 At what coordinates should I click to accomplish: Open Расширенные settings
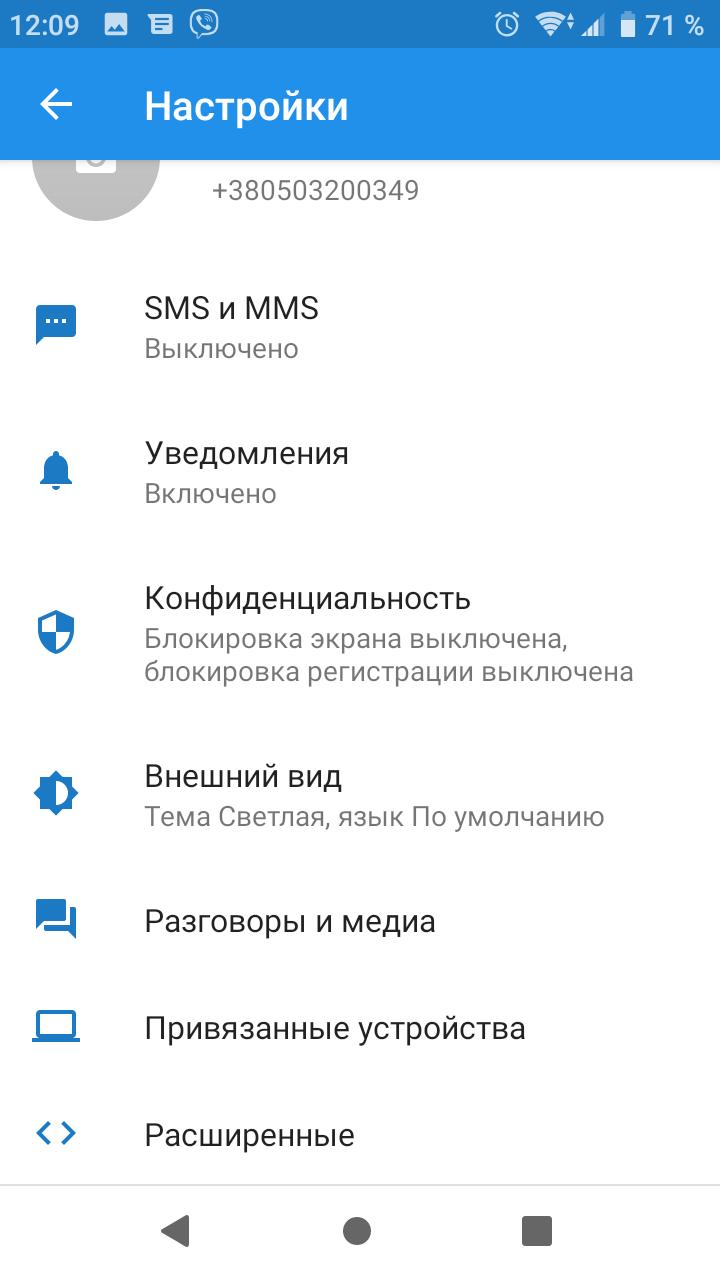[250, 1135]
